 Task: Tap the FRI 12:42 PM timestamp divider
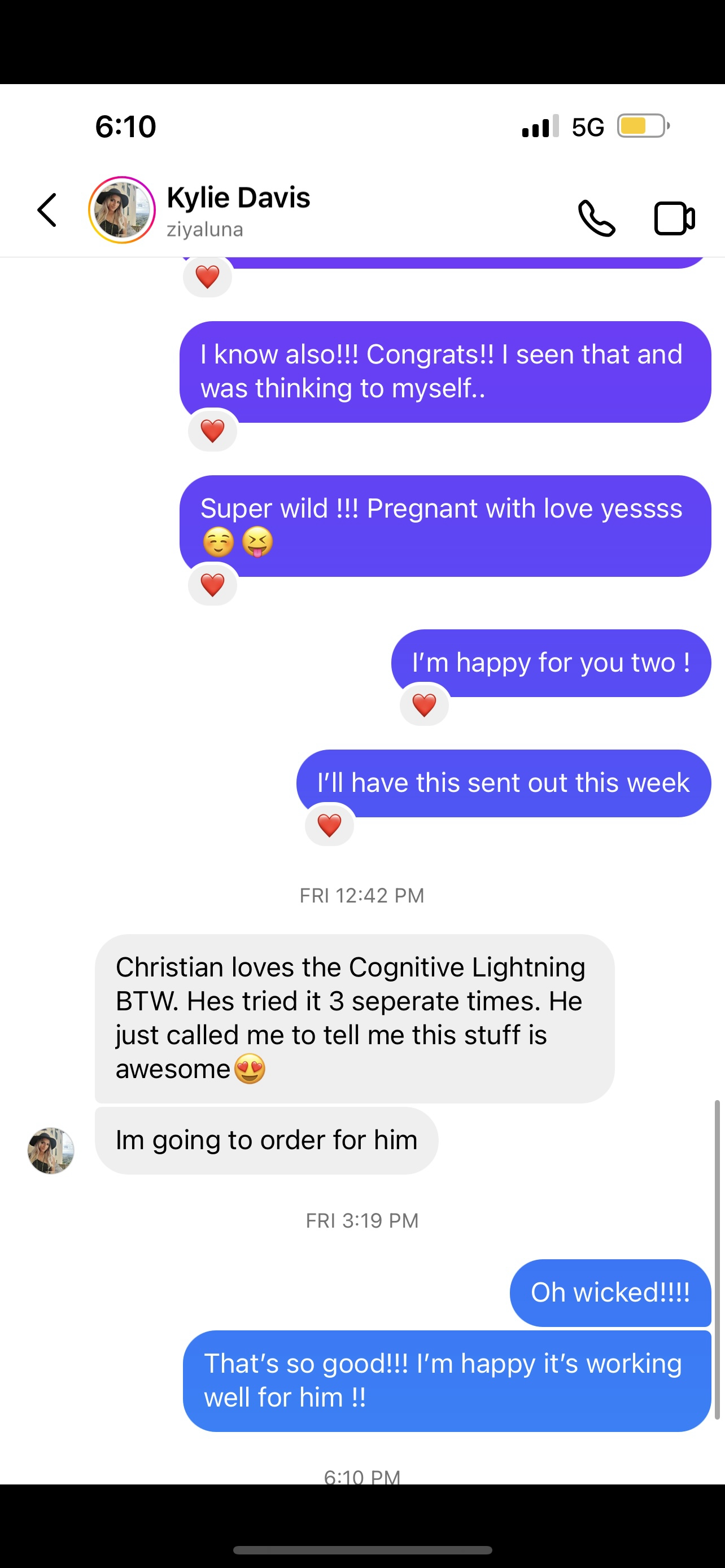[361, 895]
